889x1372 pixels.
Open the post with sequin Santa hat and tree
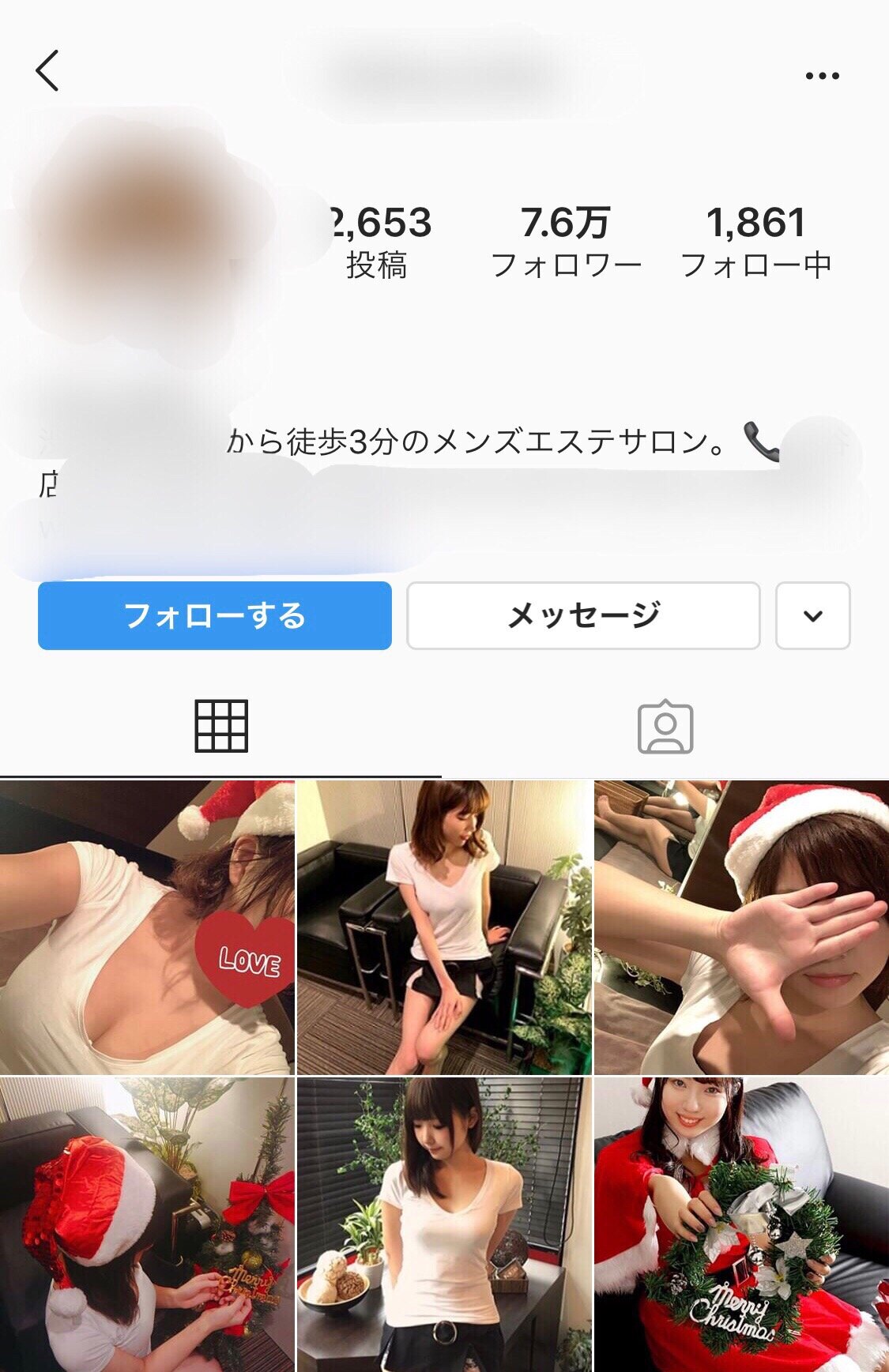(147, 1224)
